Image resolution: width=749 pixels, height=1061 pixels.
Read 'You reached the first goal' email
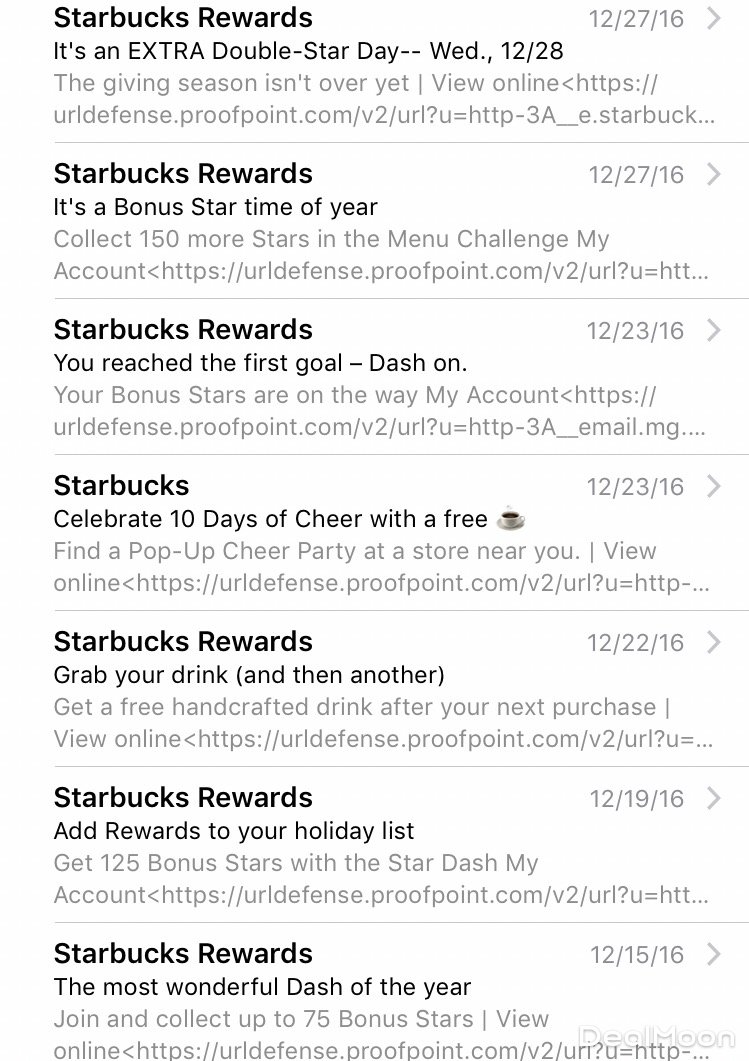[260, 363]
